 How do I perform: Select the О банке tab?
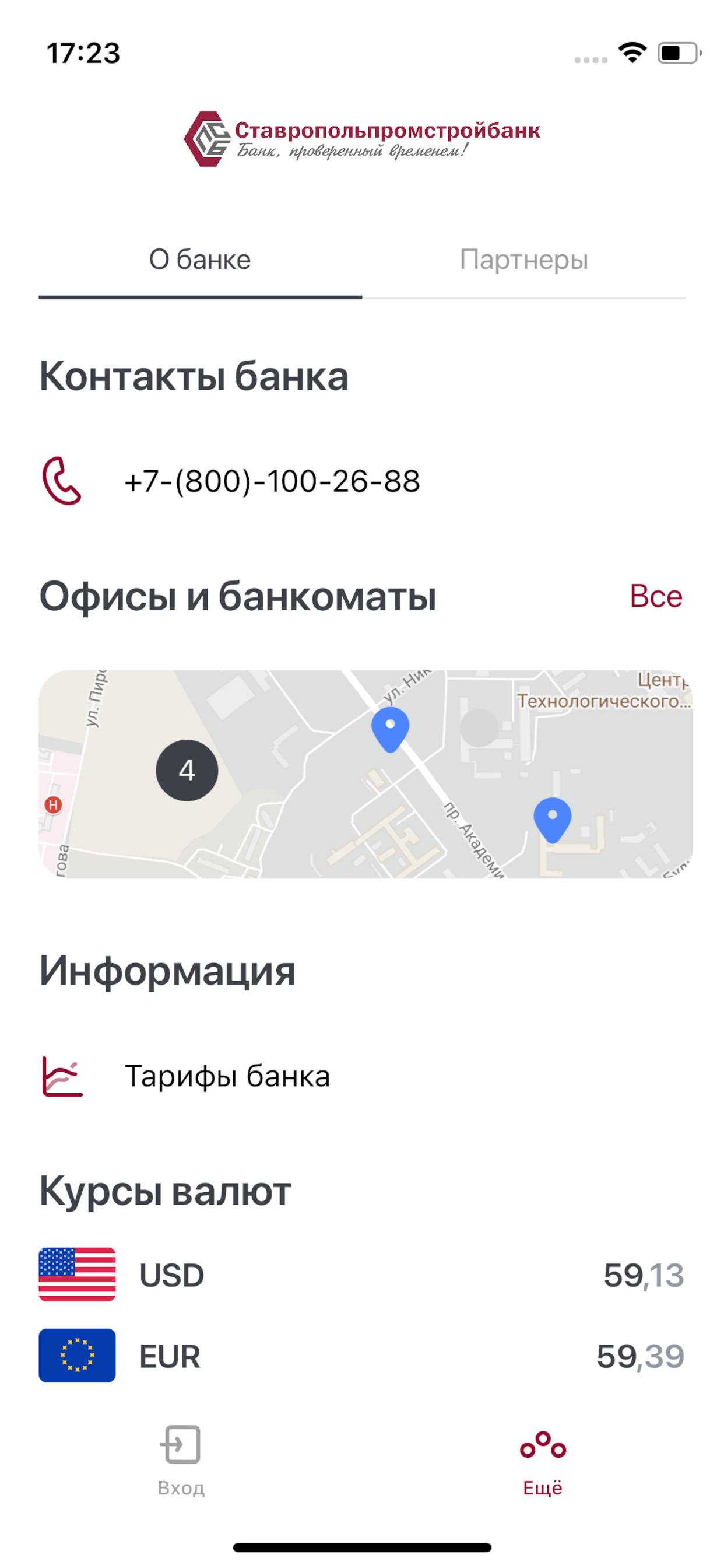(199, 260)
